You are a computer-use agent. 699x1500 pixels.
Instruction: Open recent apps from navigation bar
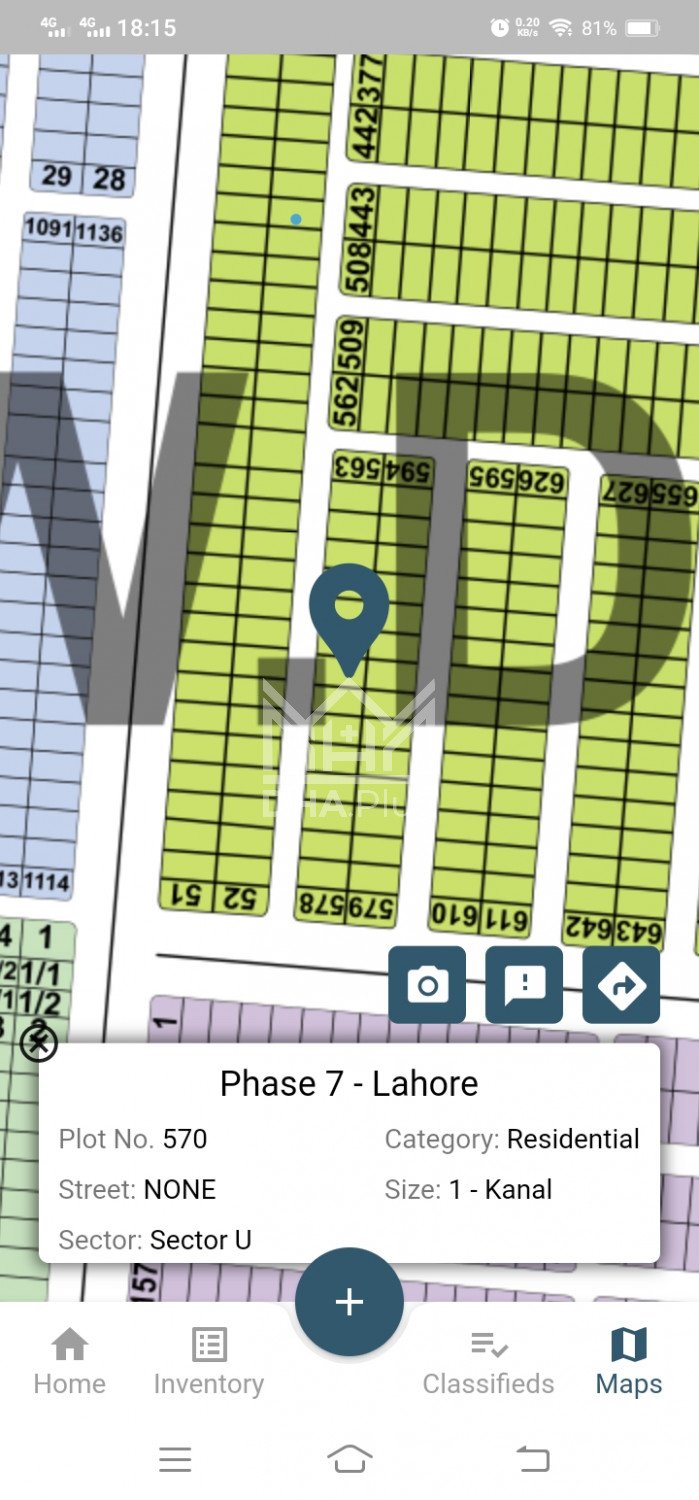coord(175,1459)
